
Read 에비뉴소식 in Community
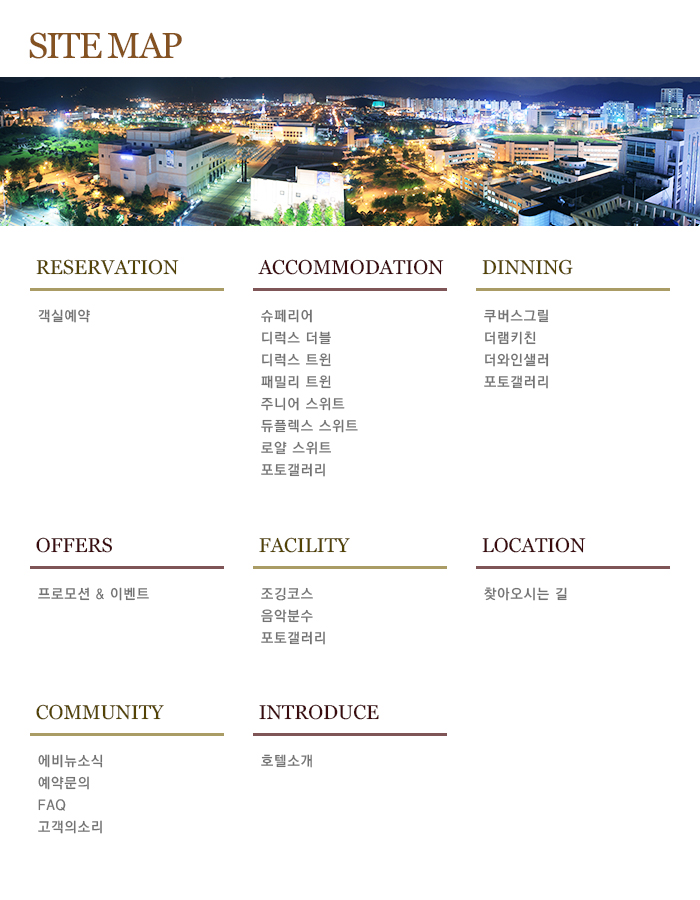pos(70,760)
